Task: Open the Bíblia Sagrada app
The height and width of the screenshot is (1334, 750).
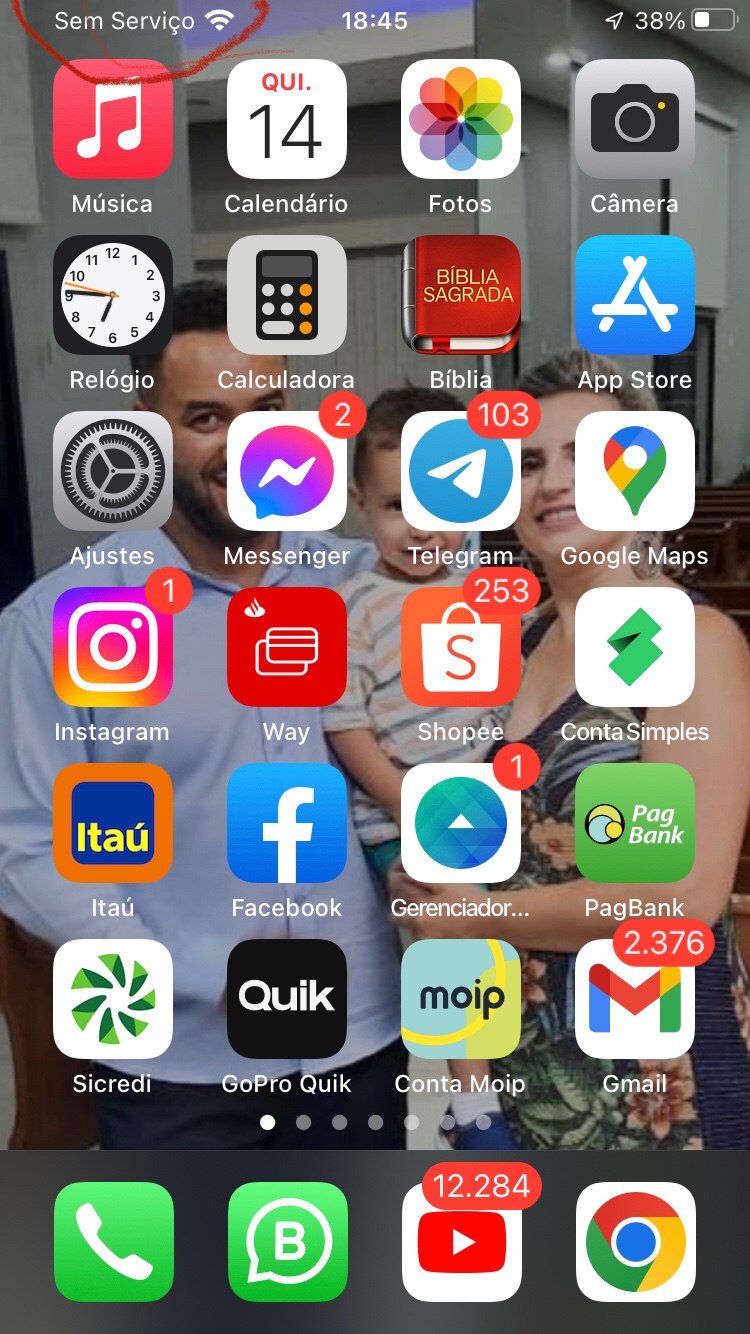Action: (460, 295)
